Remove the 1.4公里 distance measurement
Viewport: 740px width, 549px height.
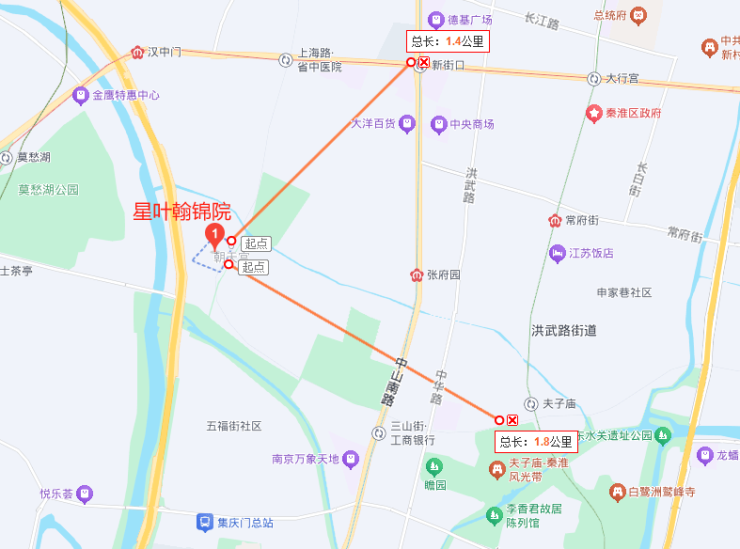pyautogui.click(x=424, y=62)
